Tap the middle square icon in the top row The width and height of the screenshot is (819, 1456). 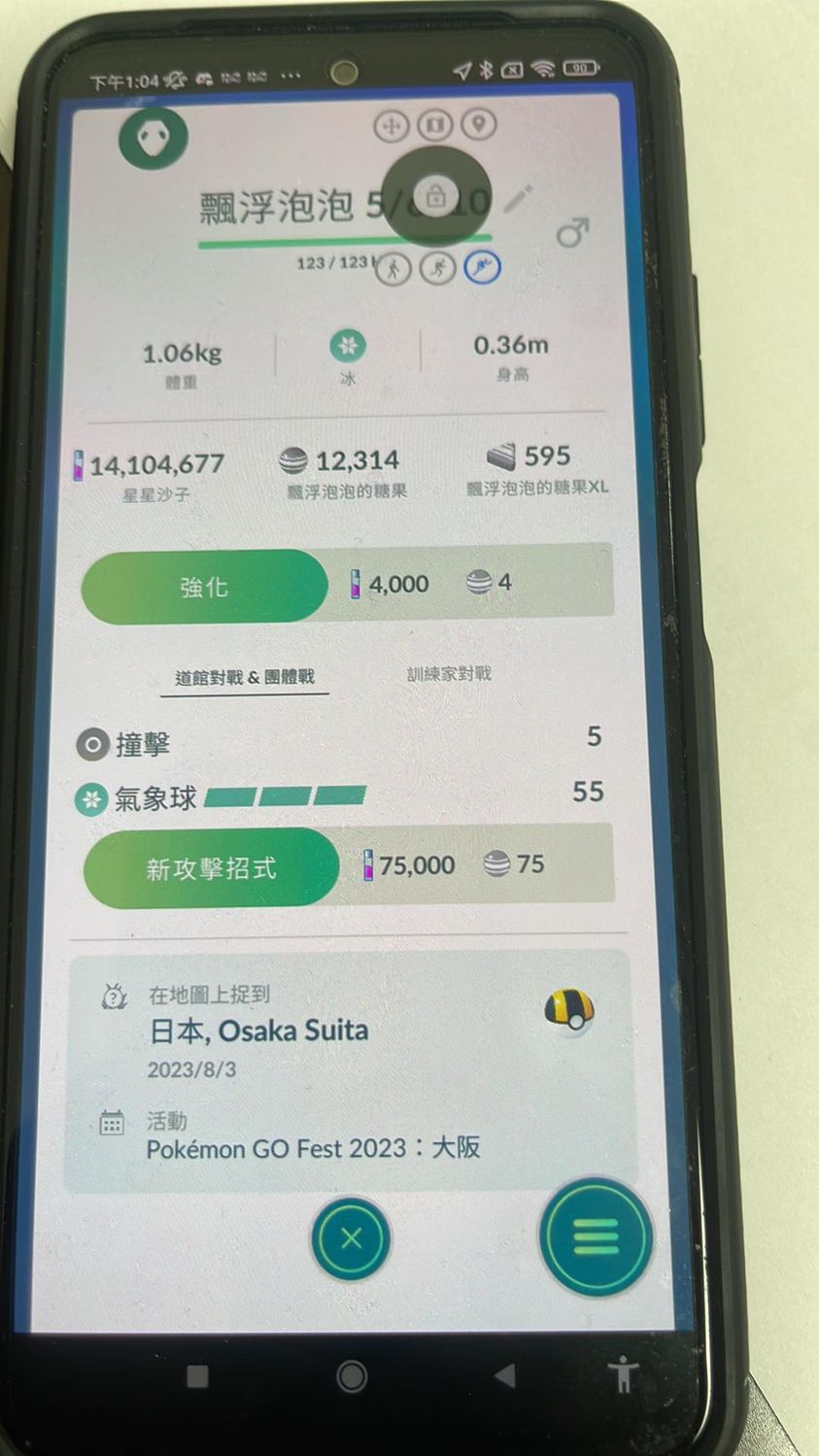pyautogui.click(x=435, y=124)
